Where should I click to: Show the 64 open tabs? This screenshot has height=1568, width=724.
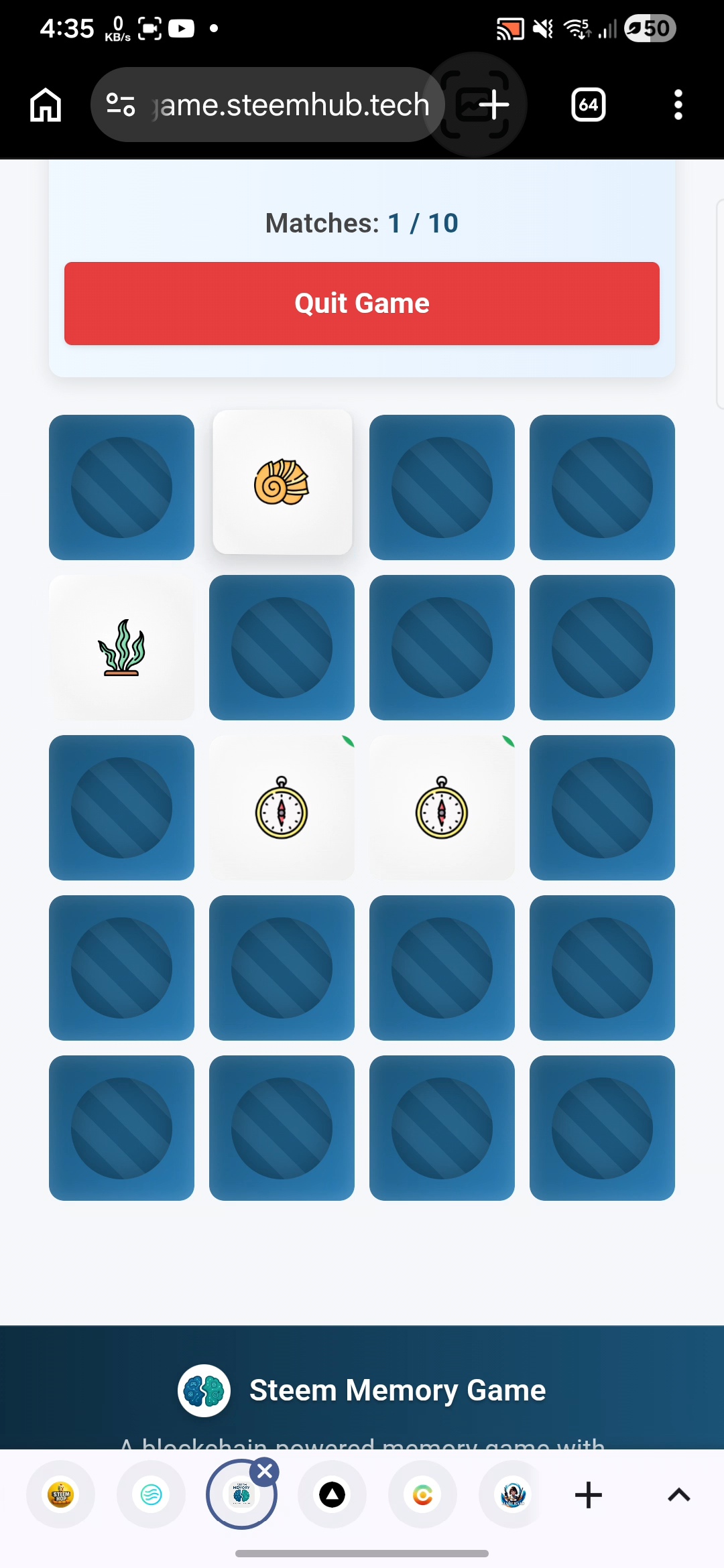(x=588, y=105)
